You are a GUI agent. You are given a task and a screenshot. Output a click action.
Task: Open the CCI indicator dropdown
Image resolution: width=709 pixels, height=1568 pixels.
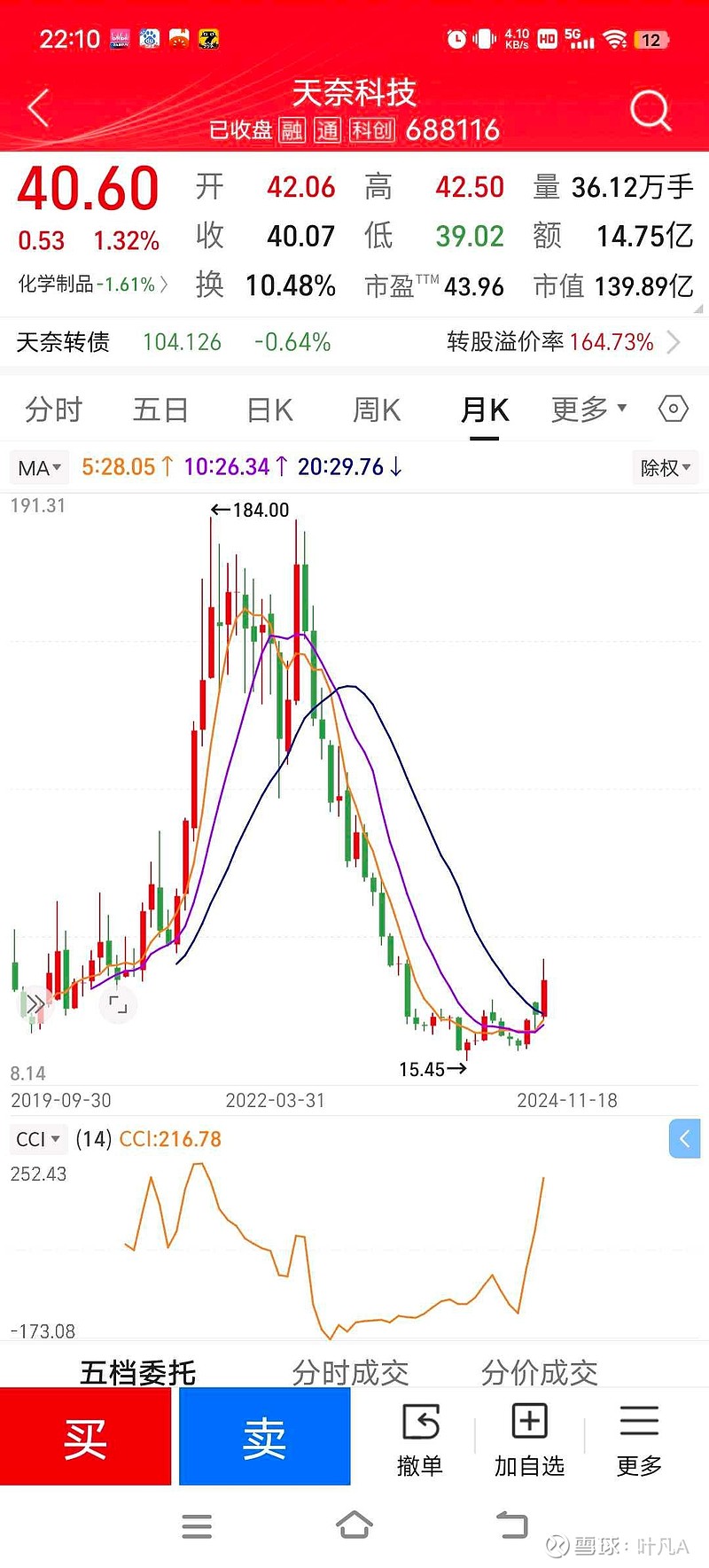click(x=38, y=1139)
